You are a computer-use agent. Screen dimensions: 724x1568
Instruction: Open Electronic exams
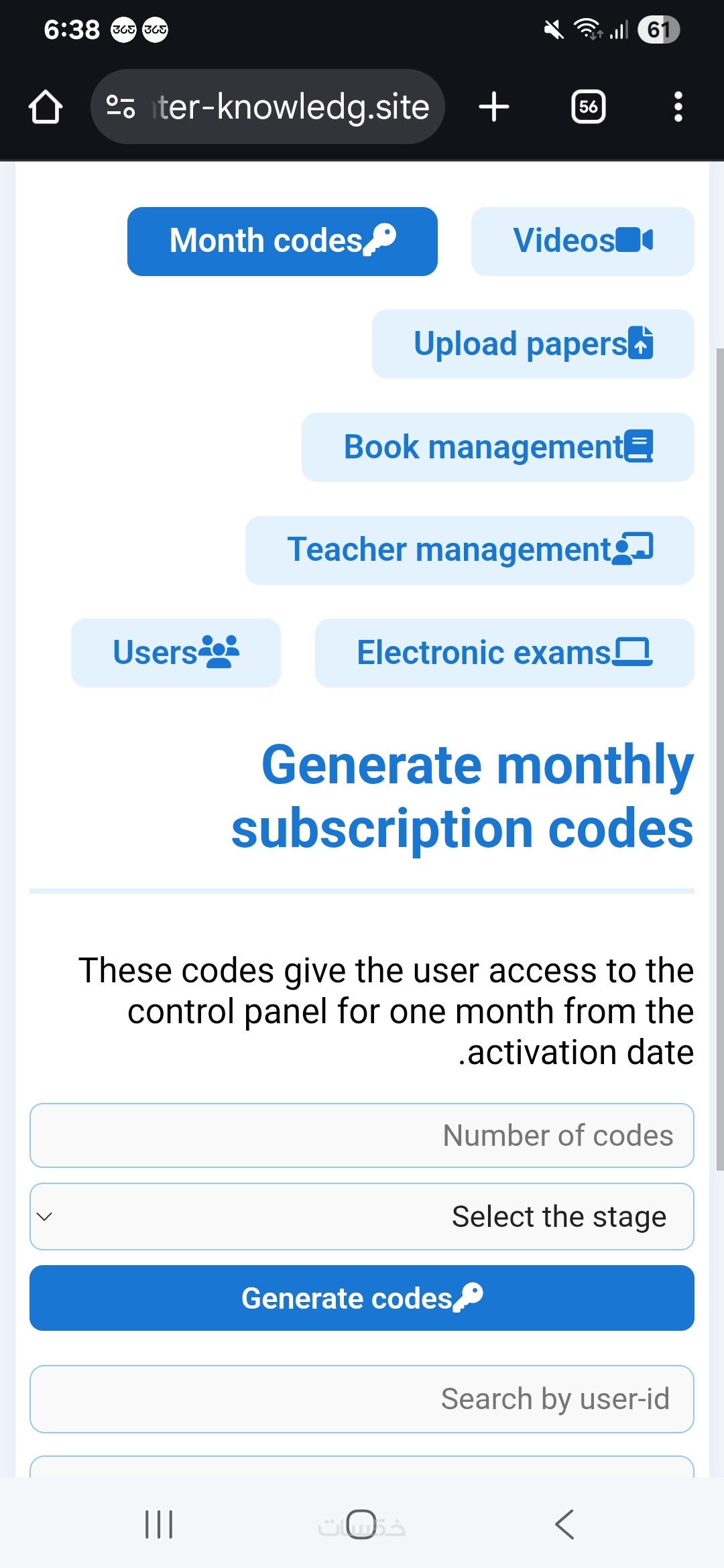[504, 653]
